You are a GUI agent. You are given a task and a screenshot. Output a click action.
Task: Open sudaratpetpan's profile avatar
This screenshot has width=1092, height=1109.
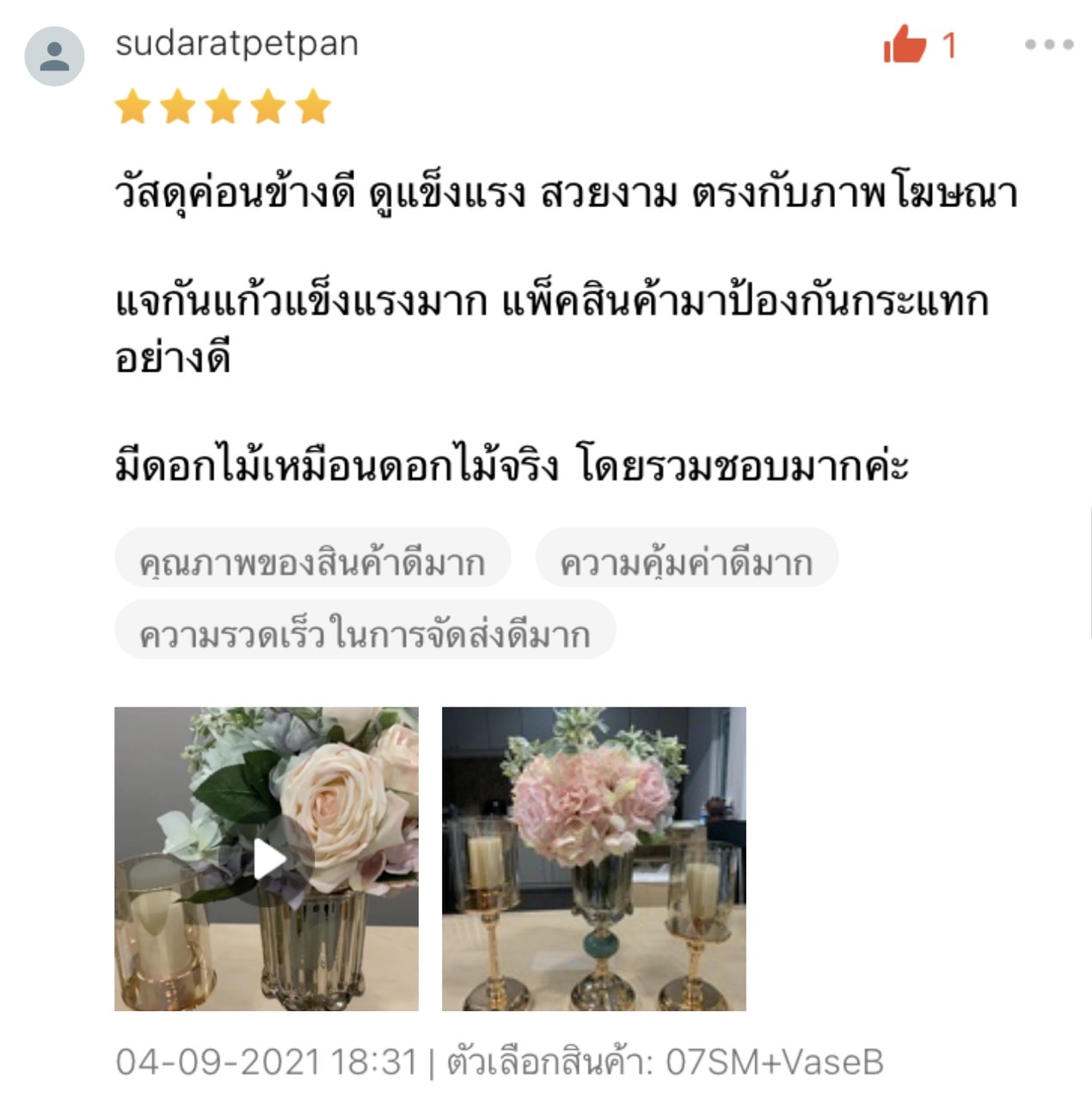coord(54,56)
